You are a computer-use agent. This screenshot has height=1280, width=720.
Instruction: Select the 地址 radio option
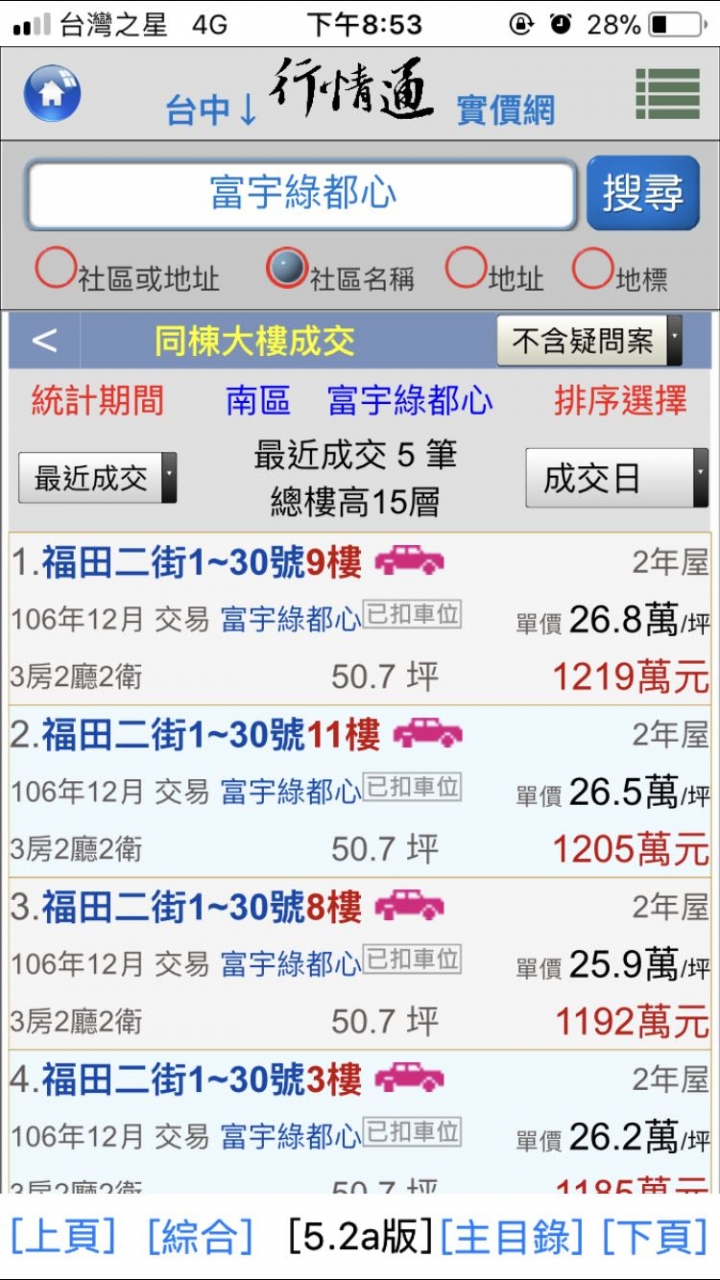point(466,269)
